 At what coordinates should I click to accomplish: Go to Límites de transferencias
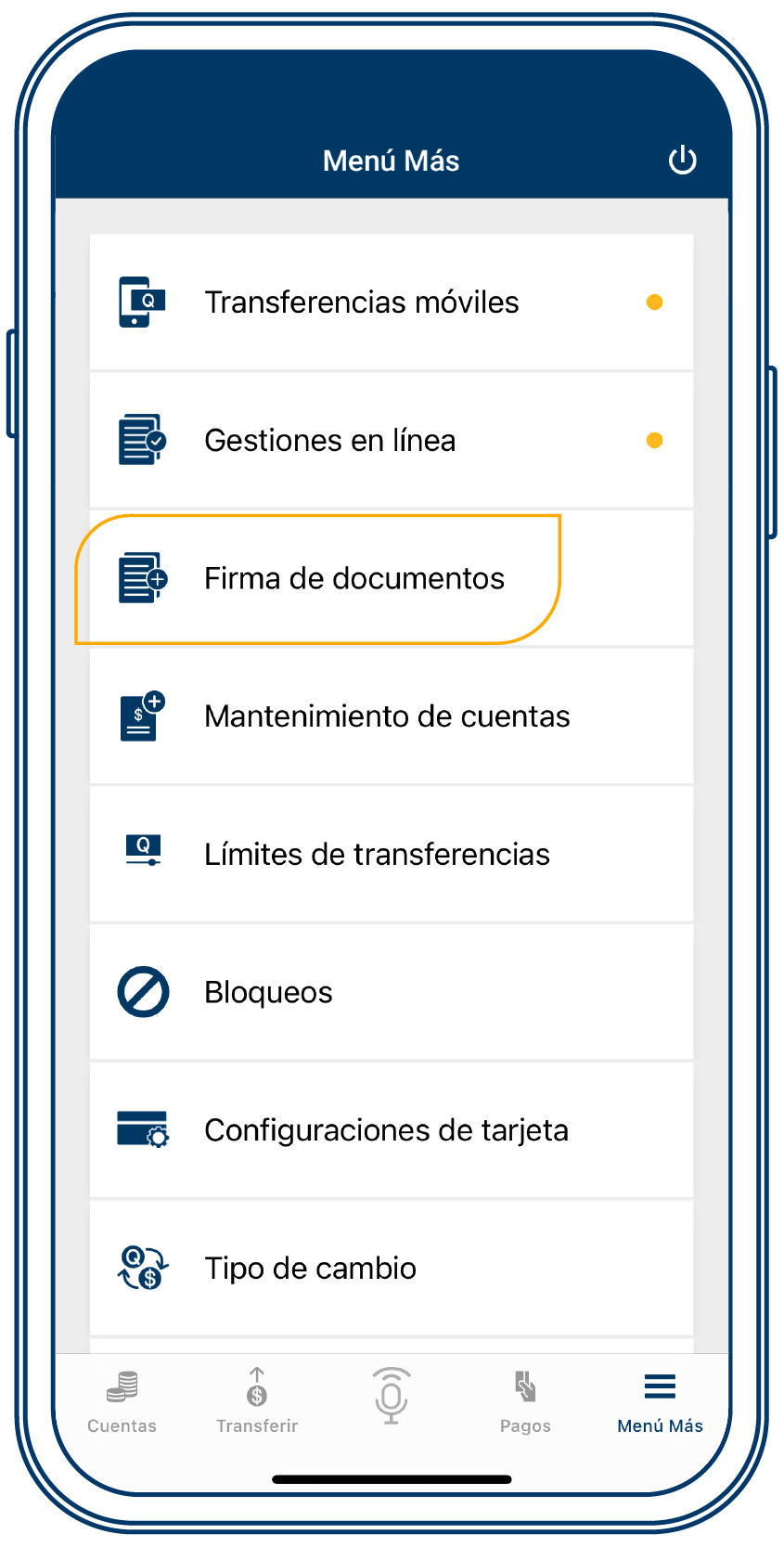pyautogui.click(x=391, y=855)
